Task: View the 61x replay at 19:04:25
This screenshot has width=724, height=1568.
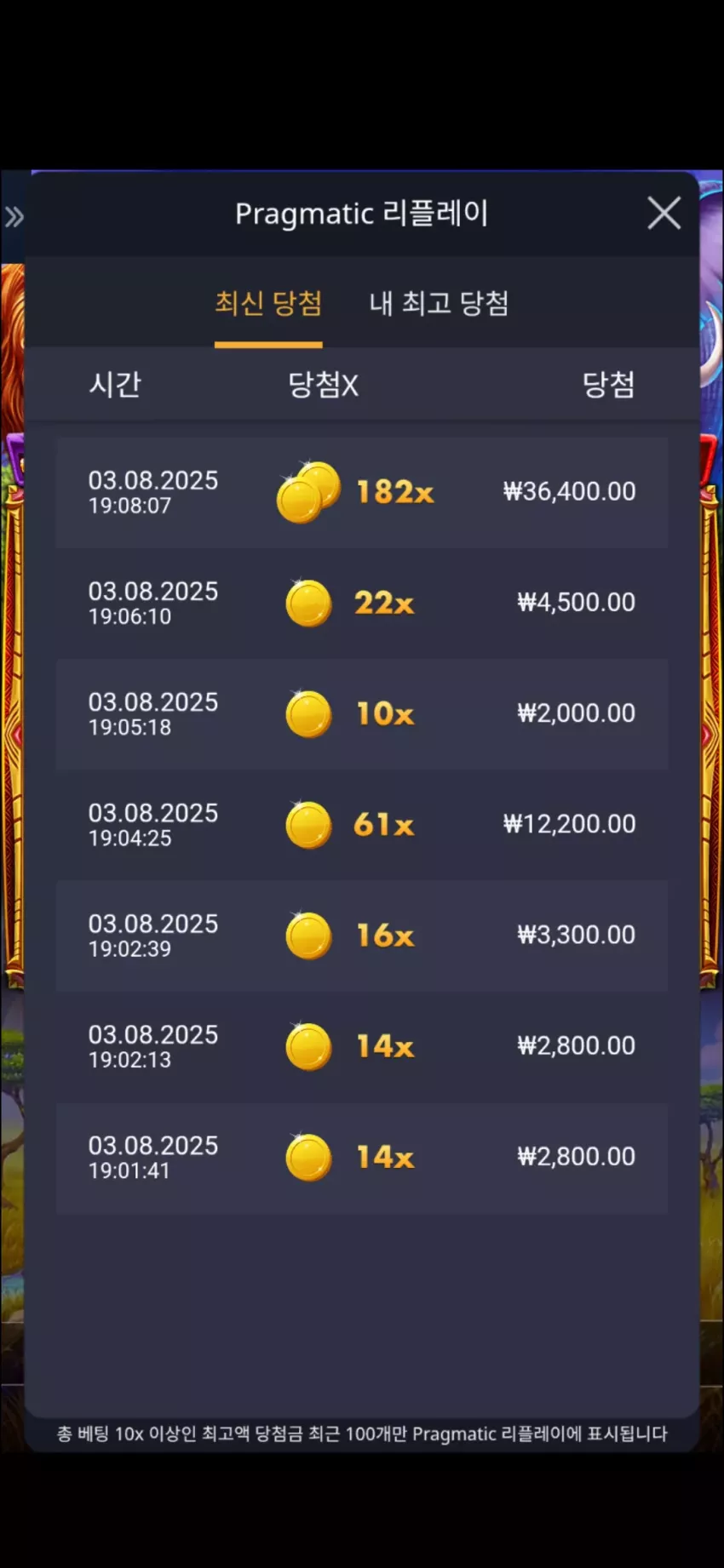Action: 362,824
